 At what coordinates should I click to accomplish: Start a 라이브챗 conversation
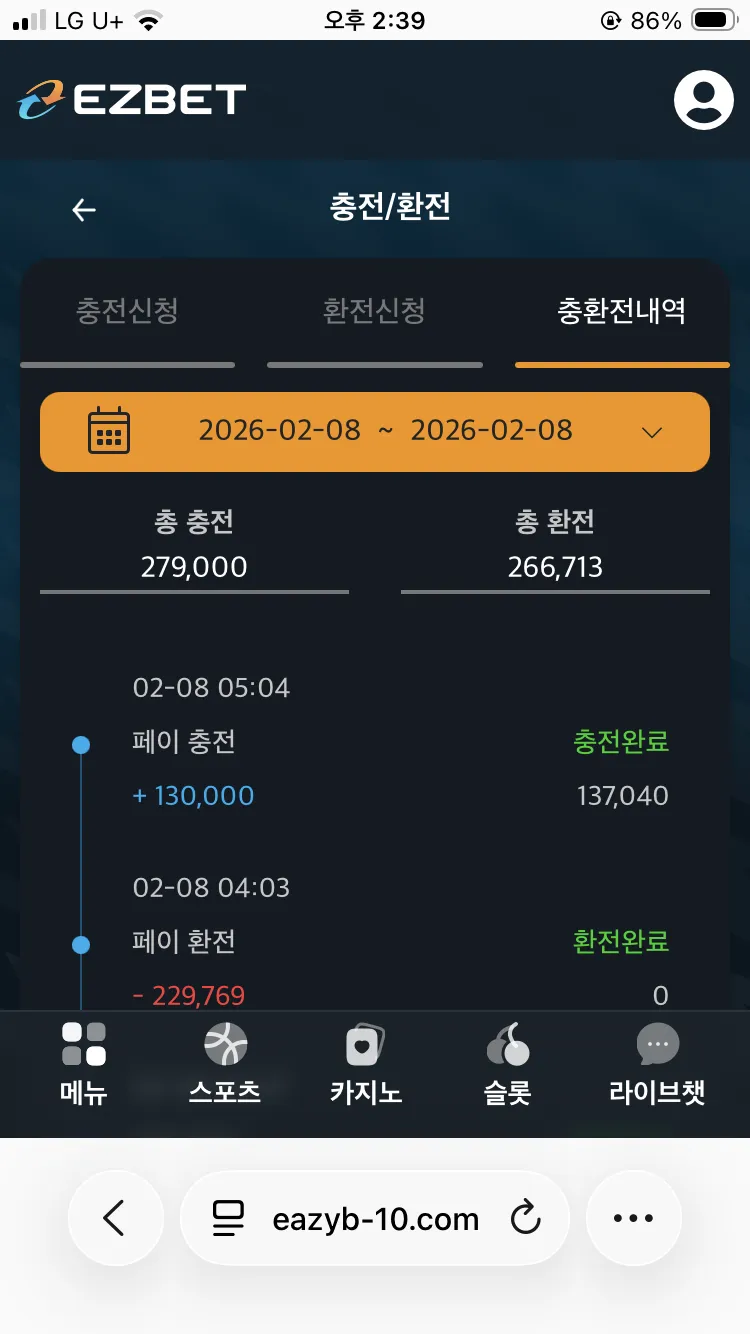click(x=657, y=1064)
